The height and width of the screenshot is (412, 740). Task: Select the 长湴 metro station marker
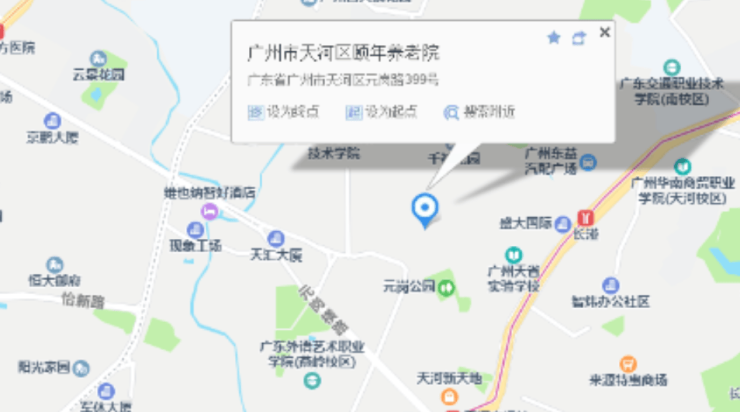(587, 216)
